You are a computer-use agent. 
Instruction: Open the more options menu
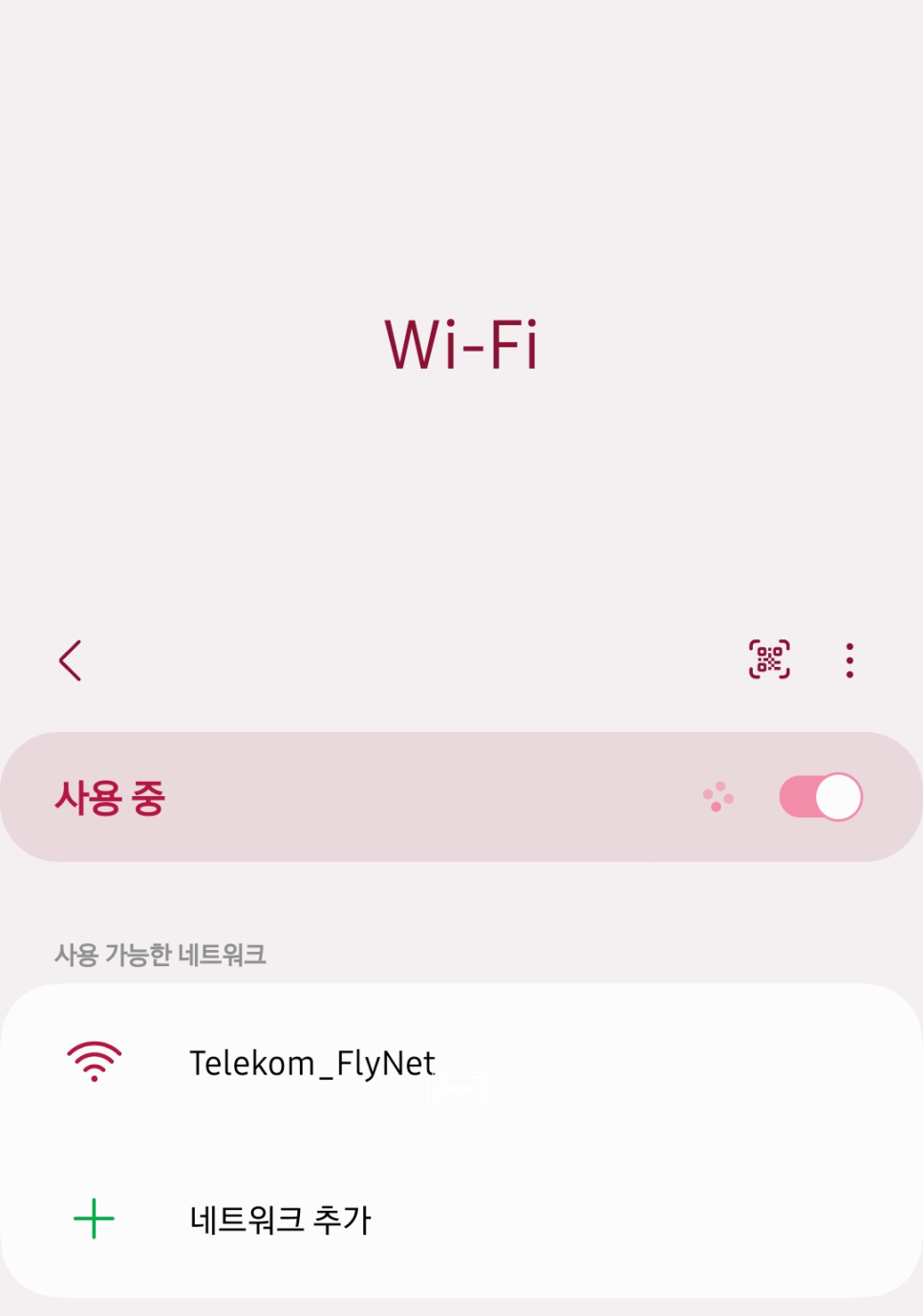849,660
